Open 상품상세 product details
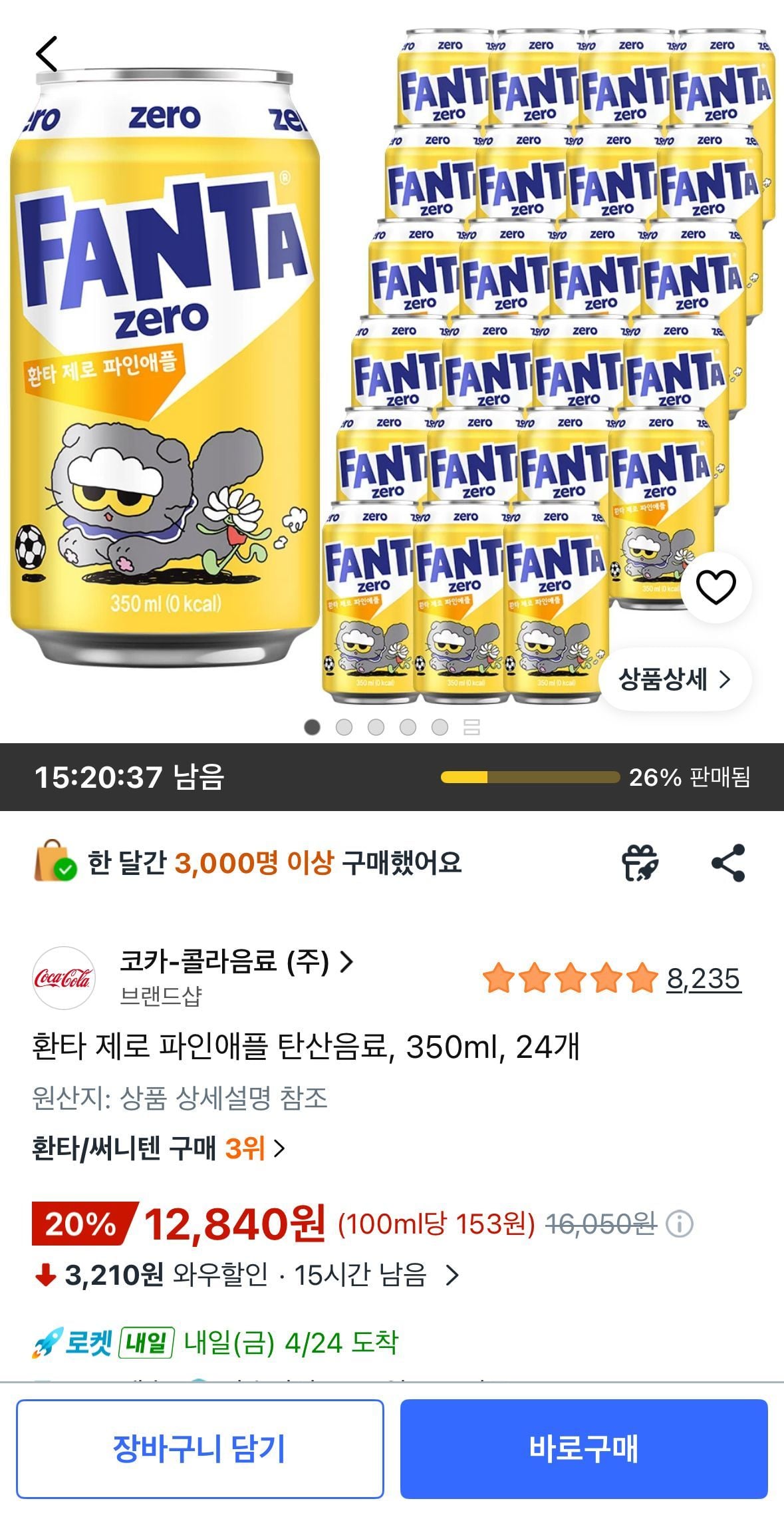 [x=675, y=679]
